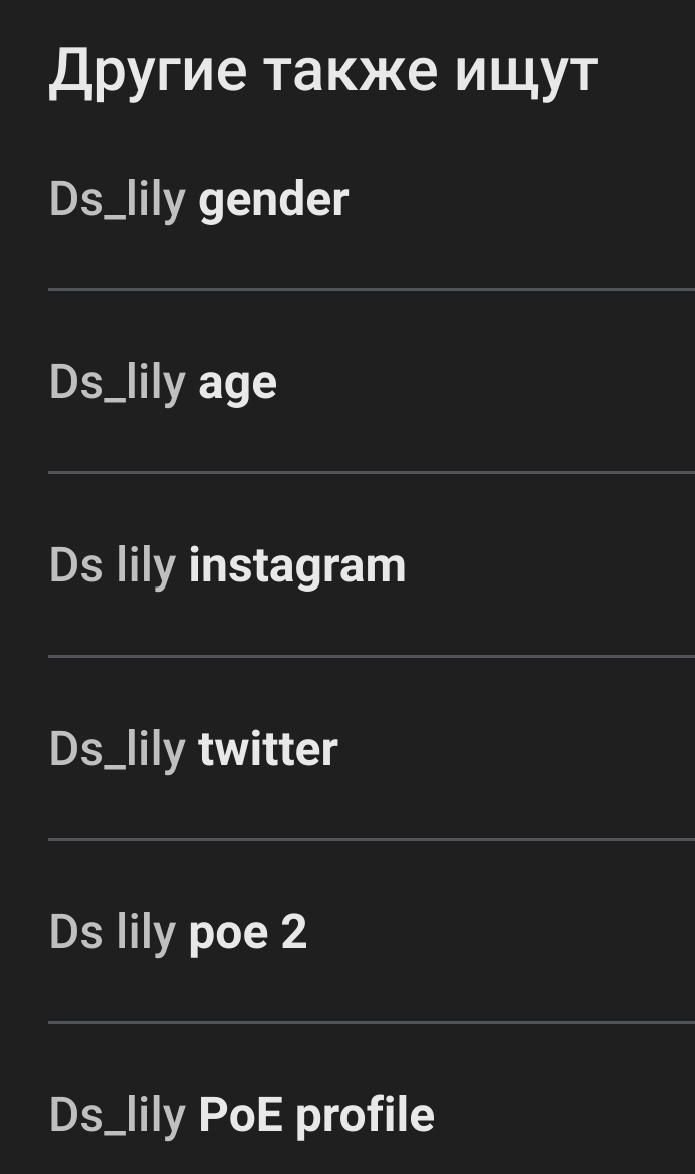Search for 'Ds_lily twitter'
The height and width of the screenshot is (1174, 695).
[x=193, y=749]
